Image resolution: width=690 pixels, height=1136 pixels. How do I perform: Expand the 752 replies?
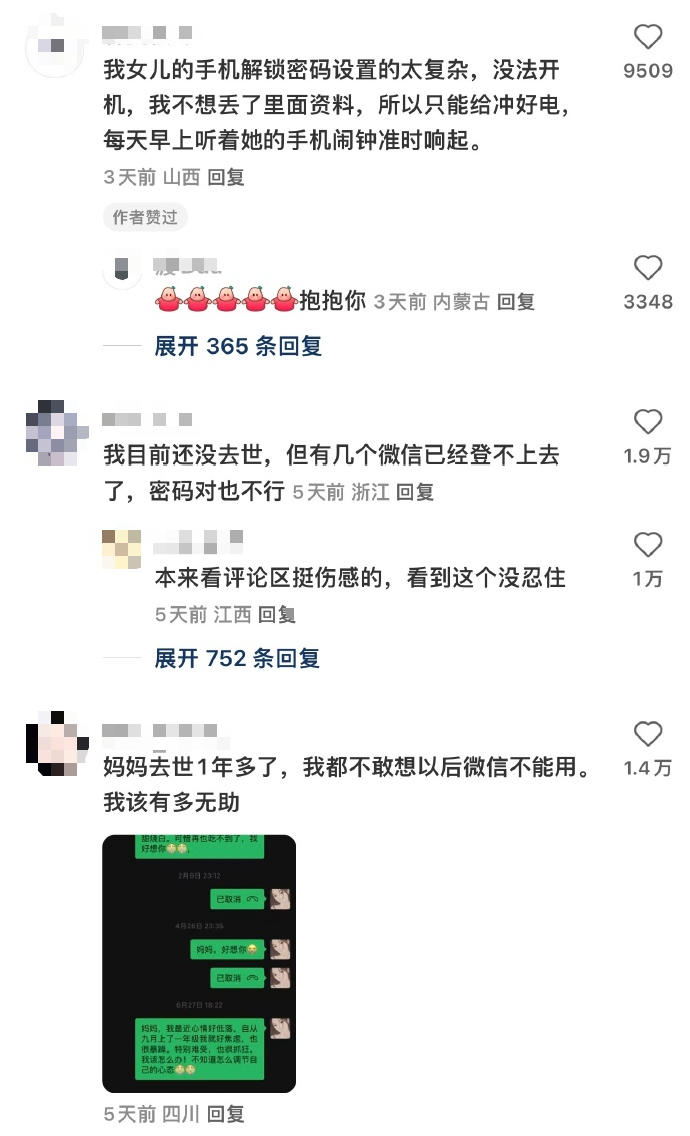[237, 658]
